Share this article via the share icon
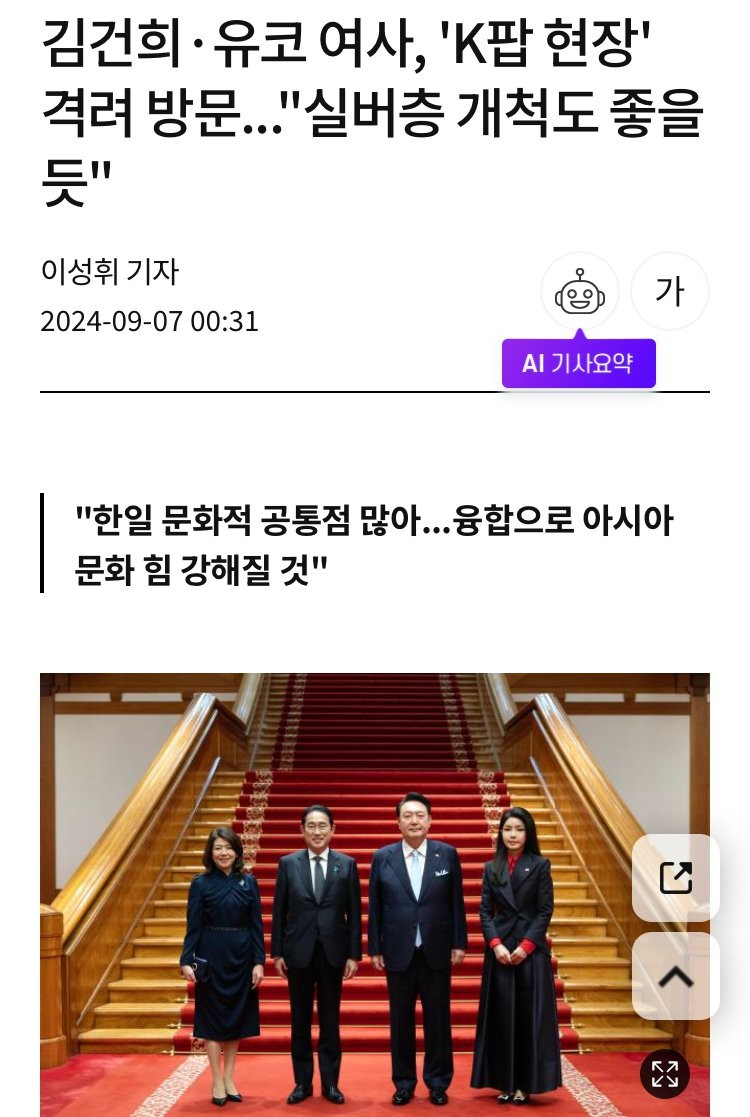 pyautogui.click(x=676, y=878)
